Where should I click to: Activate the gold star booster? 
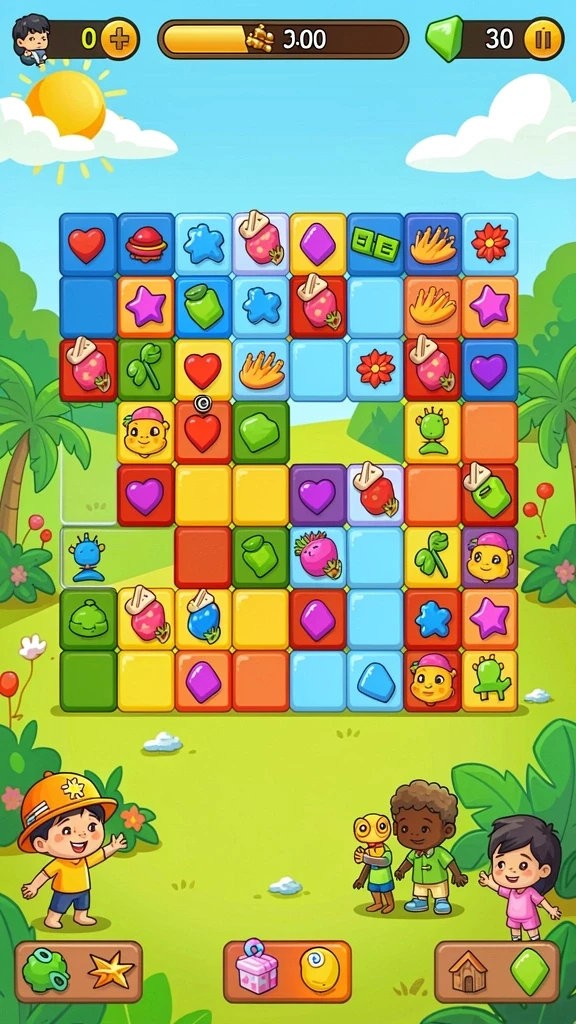point(111,970)
